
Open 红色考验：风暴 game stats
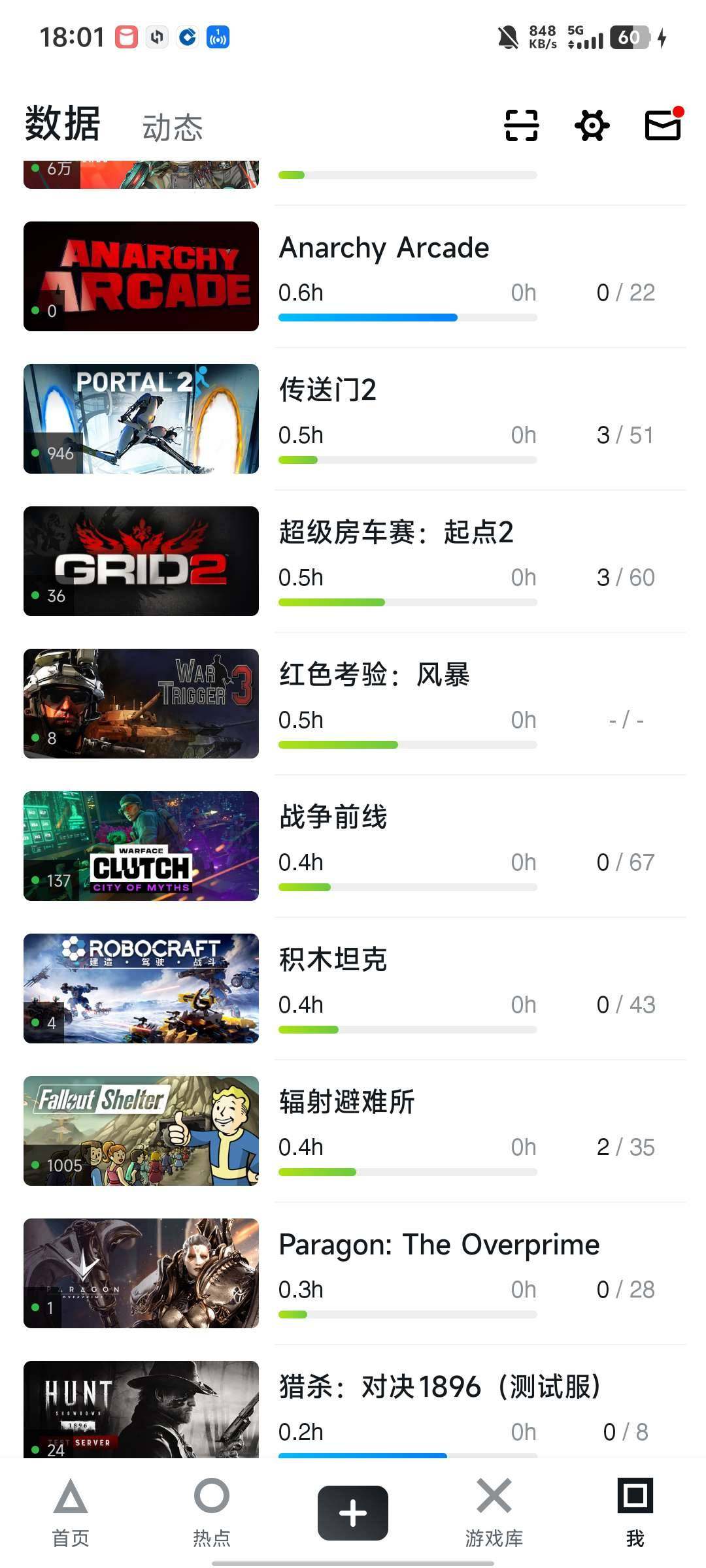coord(374,676)
